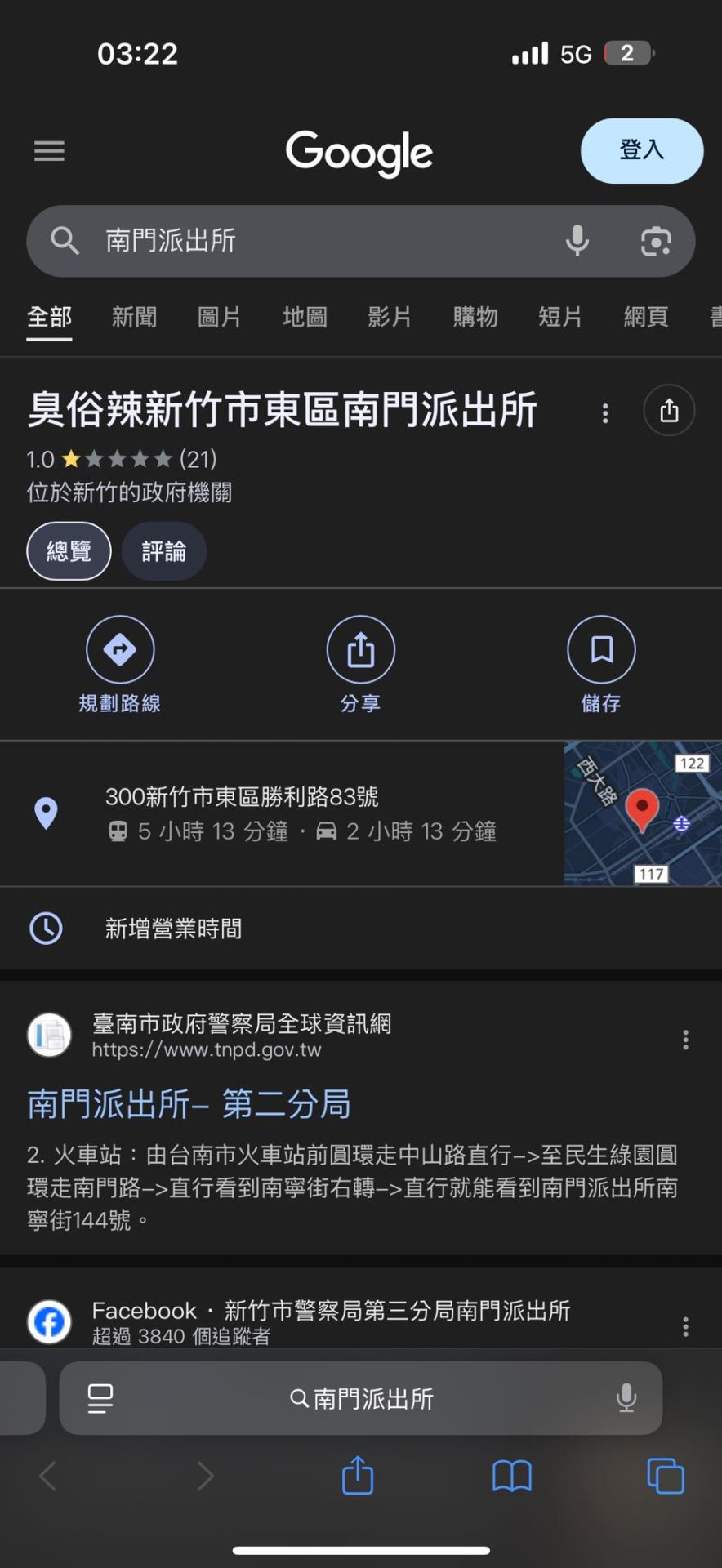Tap the 登入 sign-in button

tap(642, 151)
